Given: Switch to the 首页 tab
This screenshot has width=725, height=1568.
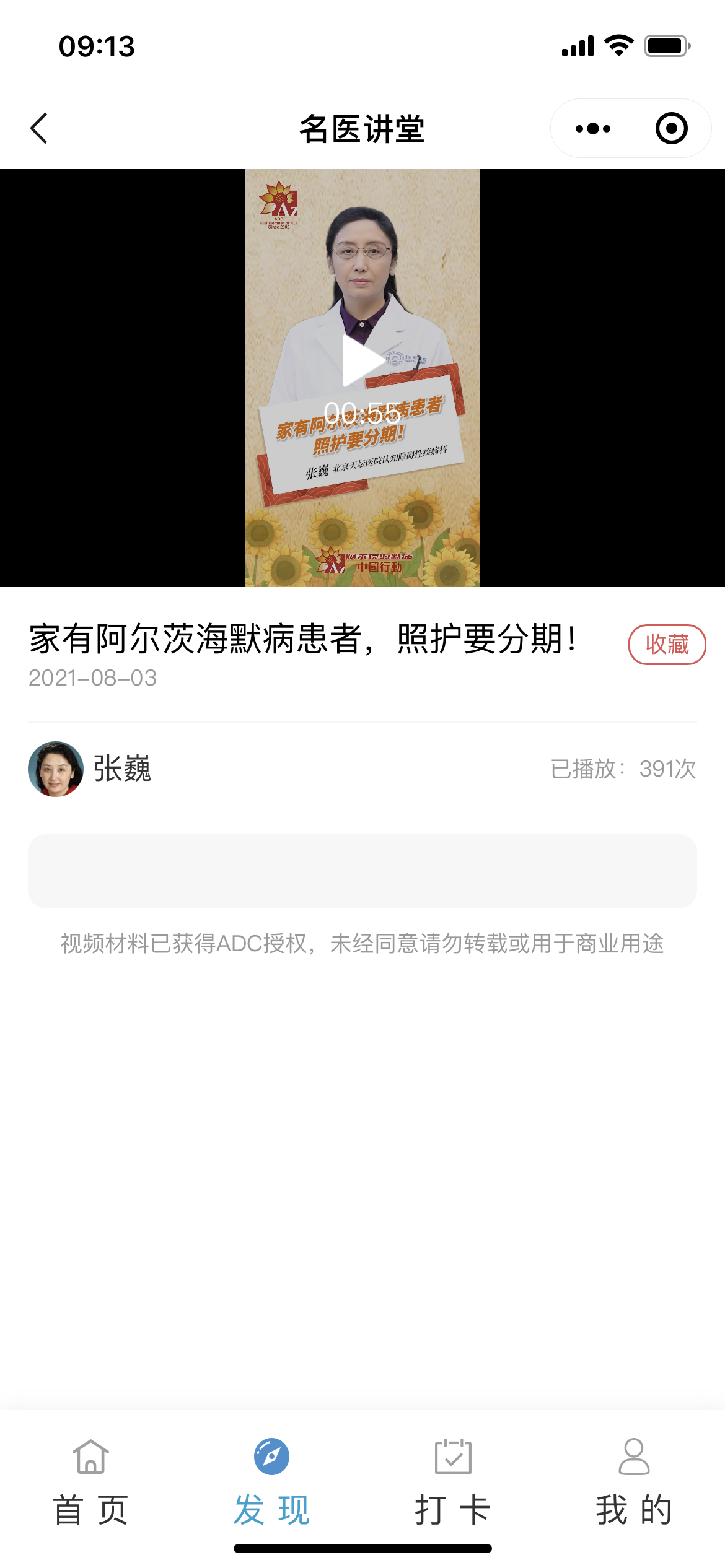Looking at the screenshot, I should [x=90, y=1480].
